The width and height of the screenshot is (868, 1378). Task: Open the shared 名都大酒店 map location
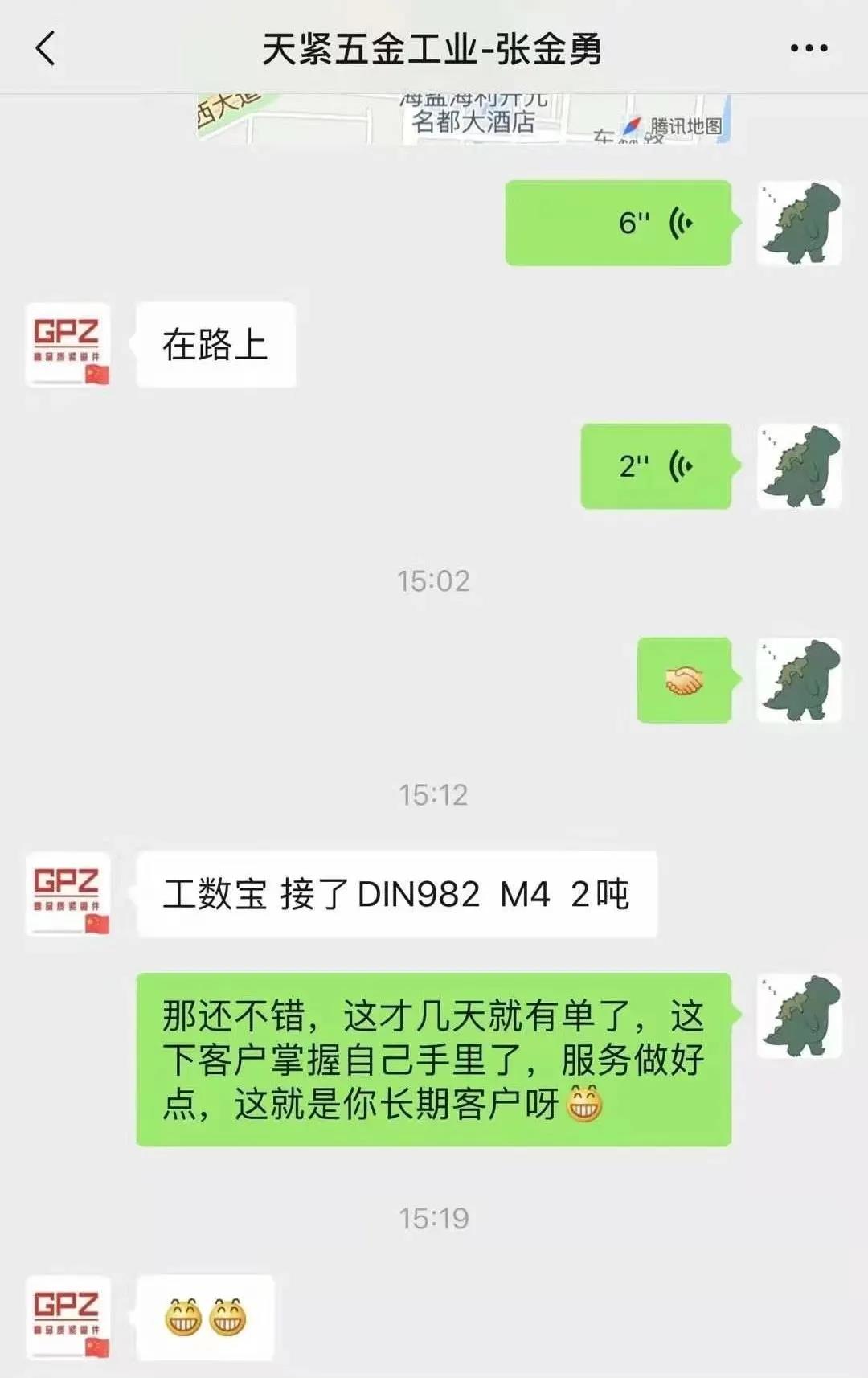[x=464, y=120]
